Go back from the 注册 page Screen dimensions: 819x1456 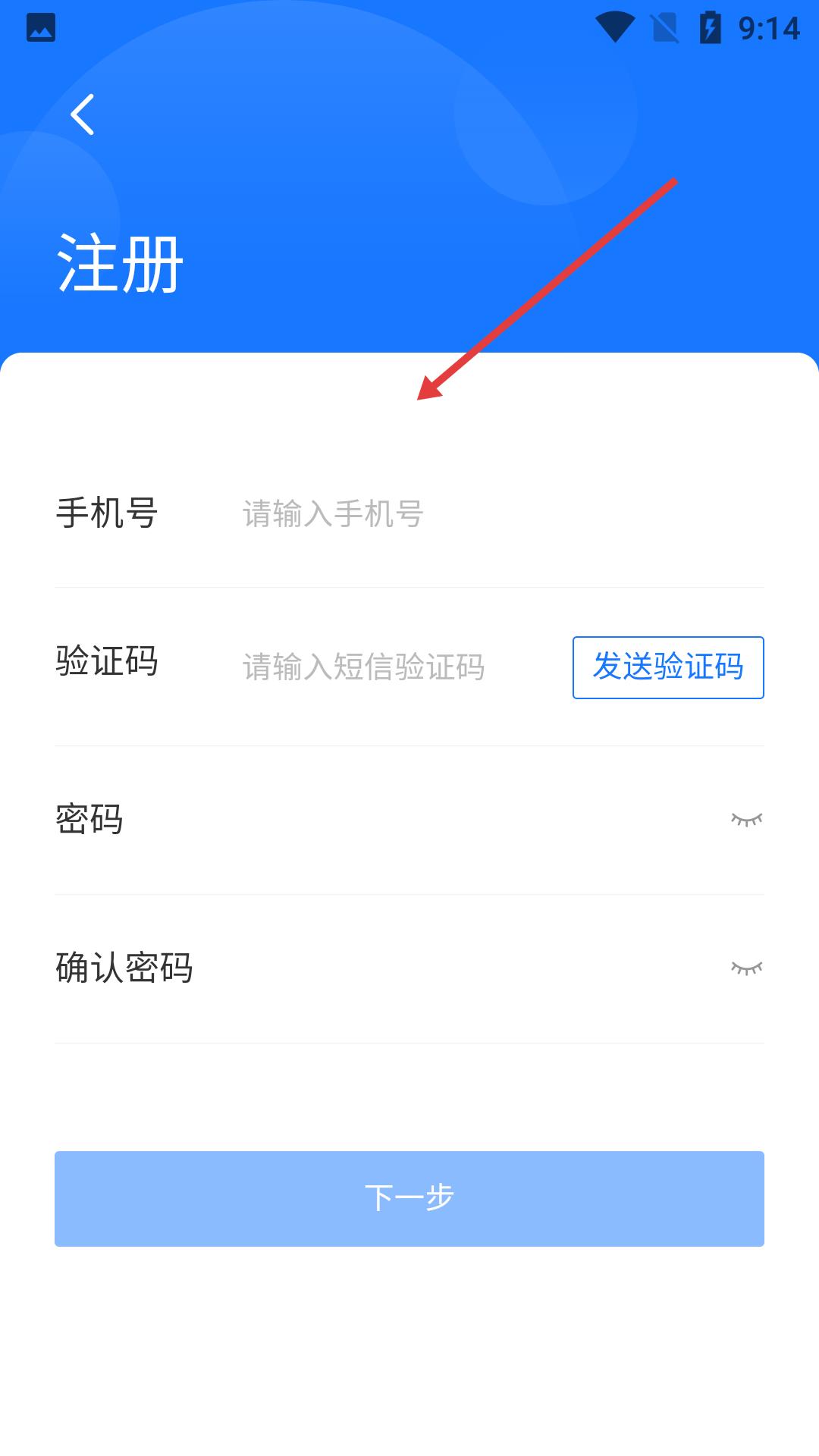pyautogui.click(x=82, y=115)
